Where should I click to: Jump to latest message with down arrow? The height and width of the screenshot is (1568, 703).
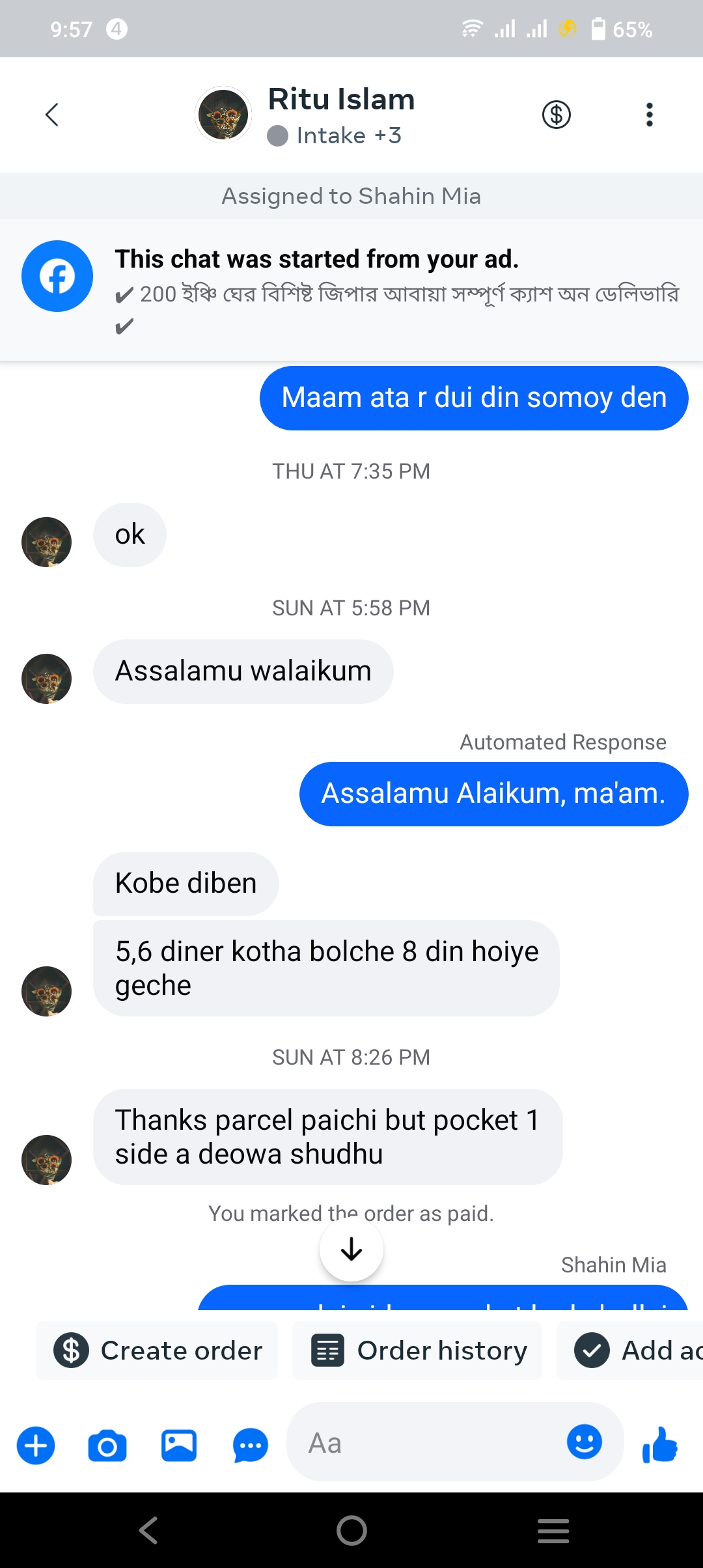[351, 1249]
